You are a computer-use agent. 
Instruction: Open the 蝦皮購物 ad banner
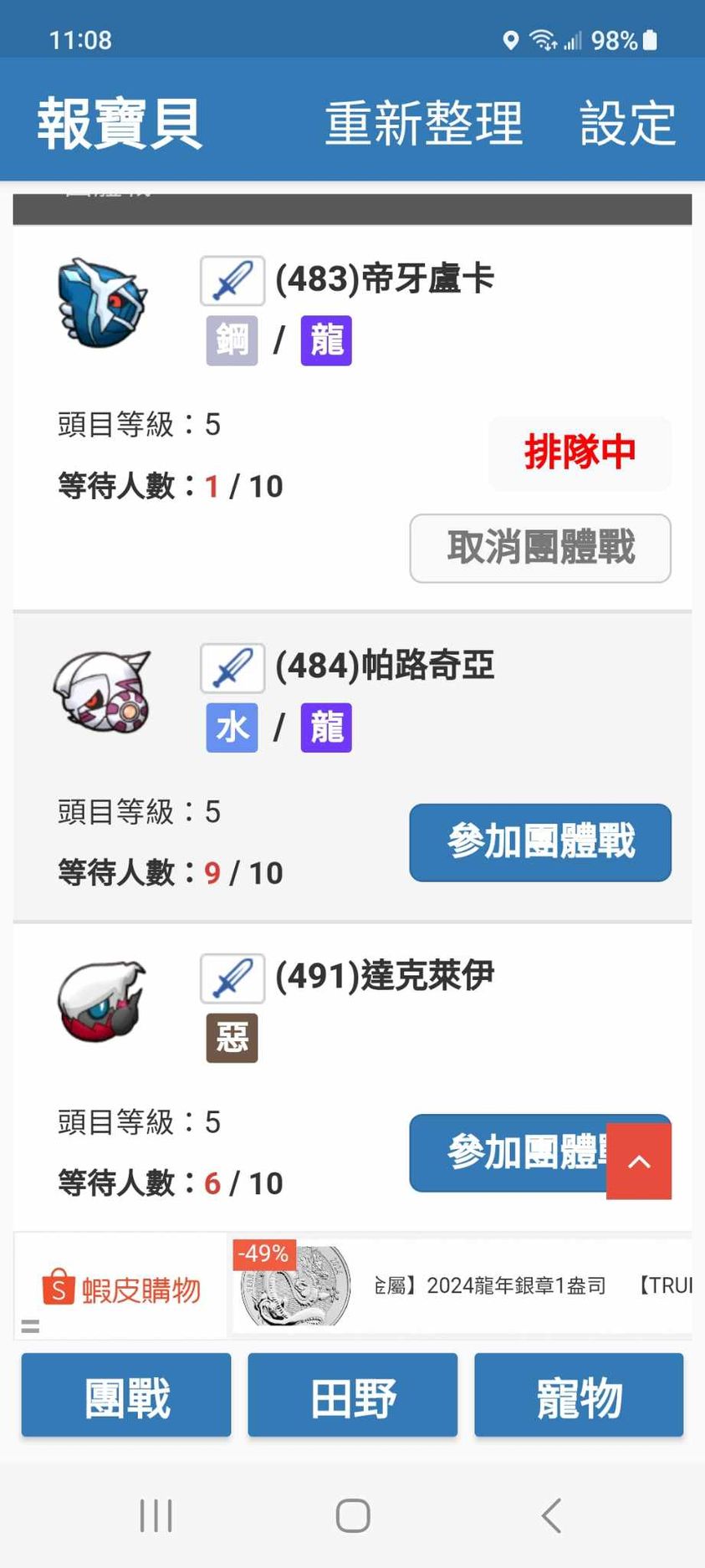(121, 1289)
